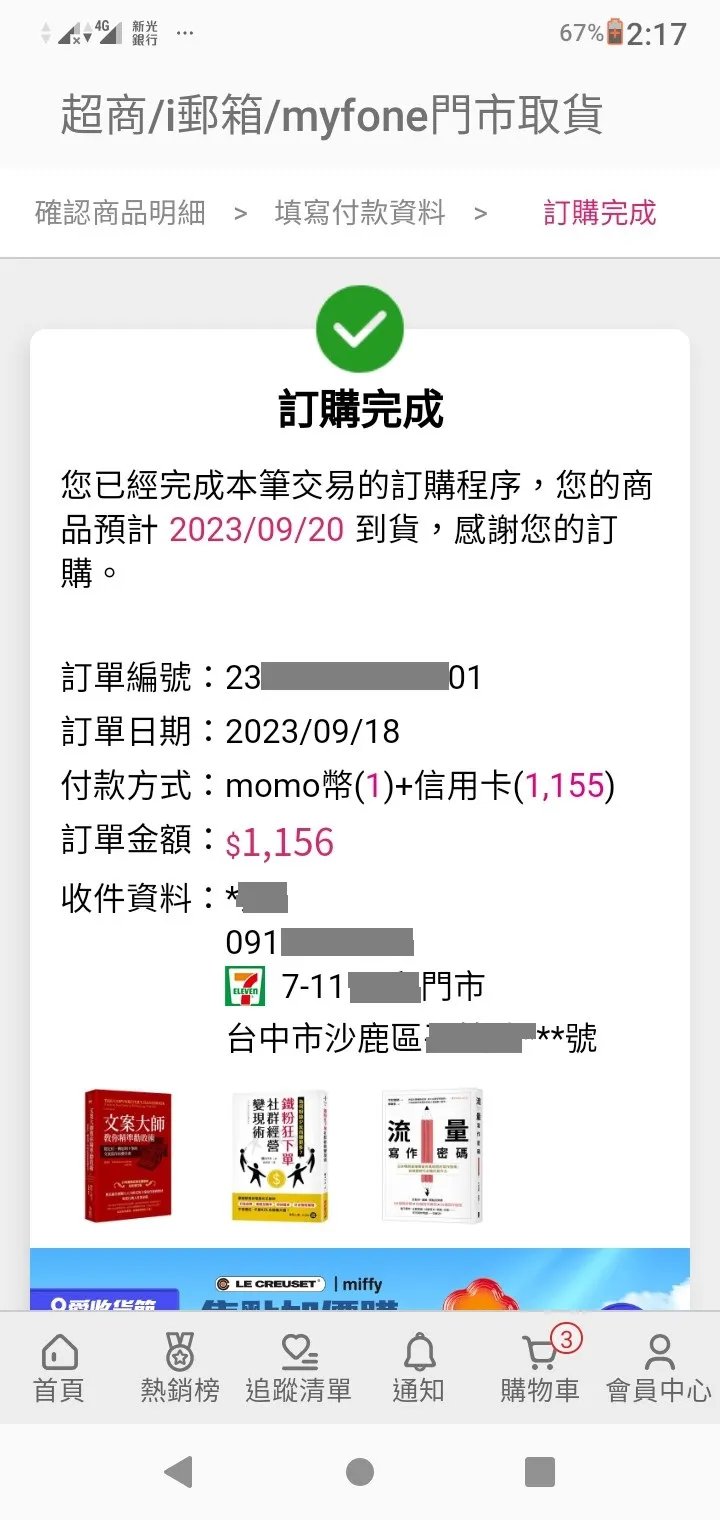Tap the system back button
This screenshot has height=1520, width=720.
pos(178,1471)
